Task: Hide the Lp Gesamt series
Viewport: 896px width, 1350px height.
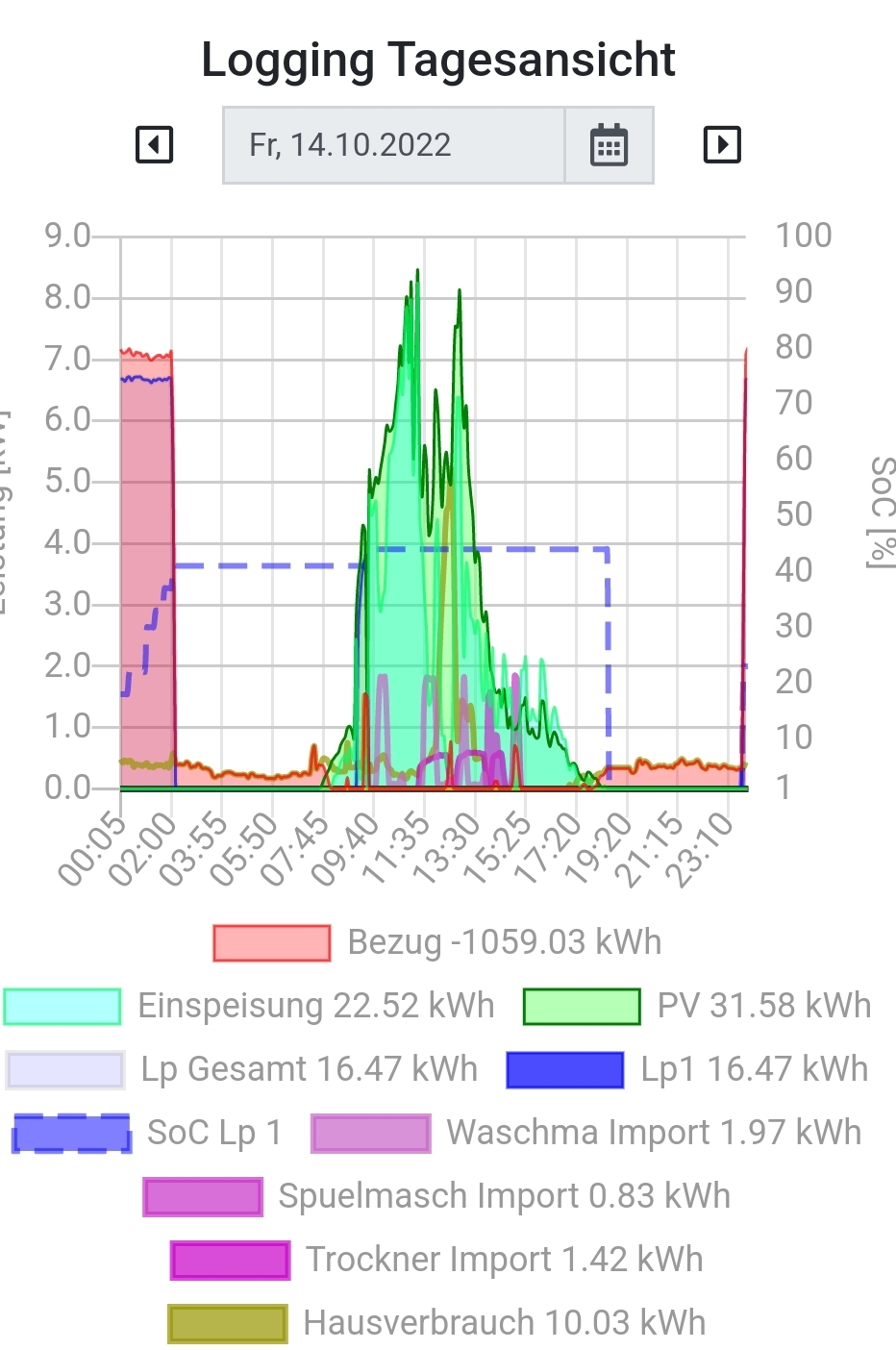Action: click(x=242, y=1069)
